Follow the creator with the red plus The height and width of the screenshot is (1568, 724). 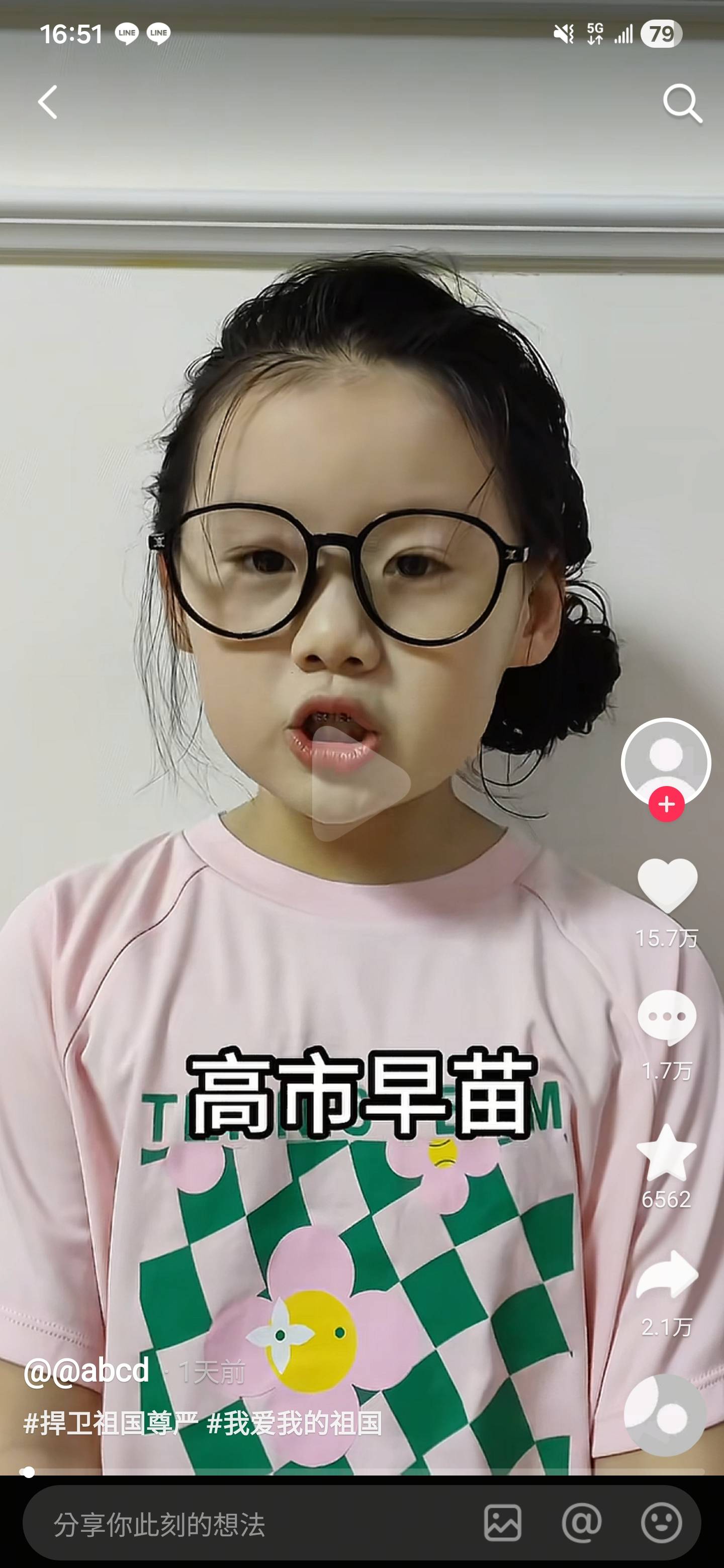666,804
